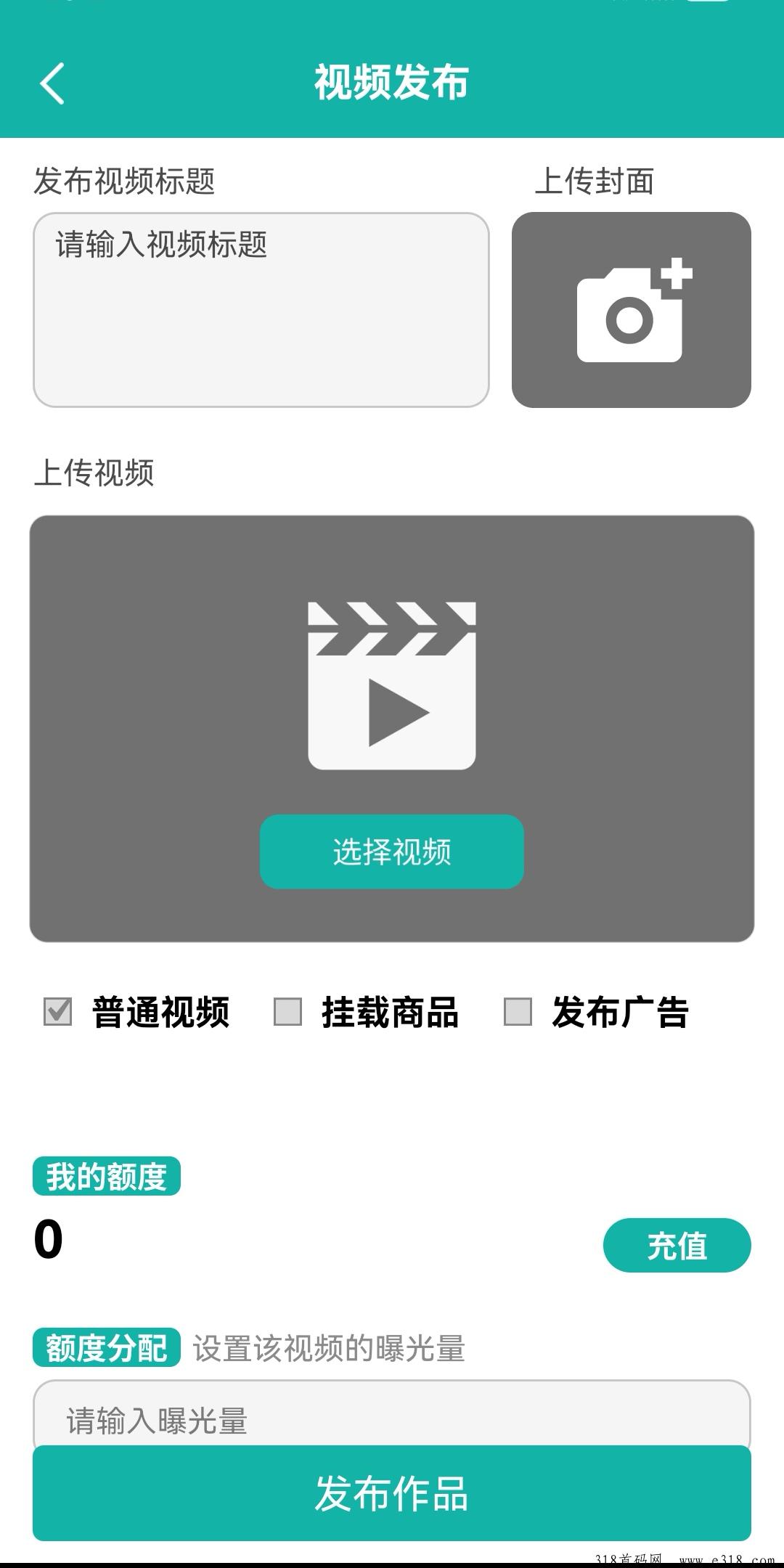Check the 发布广告 checkbox
This screenshot has width=784, height=1568.
coord(518,1011)
